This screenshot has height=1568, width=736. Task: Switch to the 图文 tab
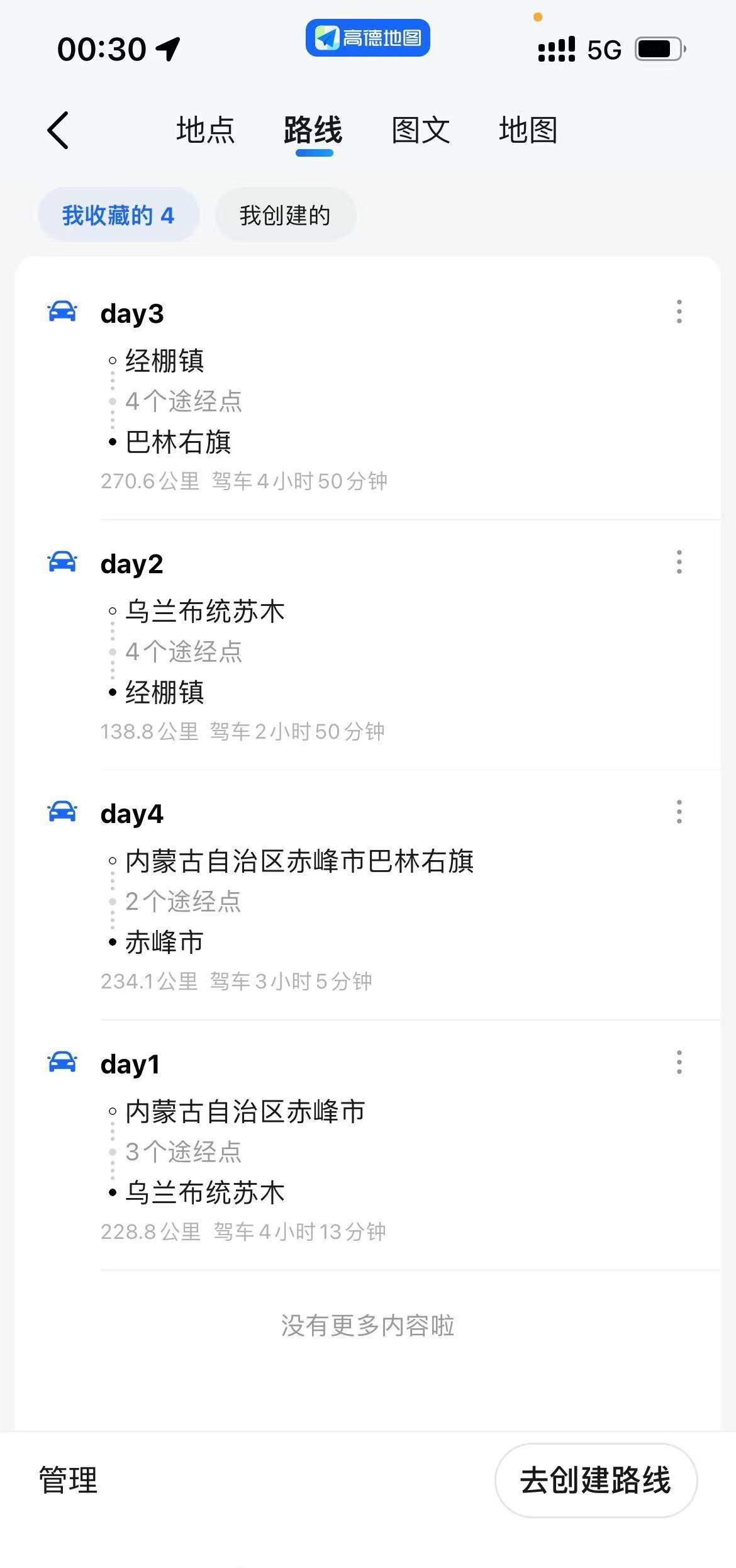coord(420,130)
